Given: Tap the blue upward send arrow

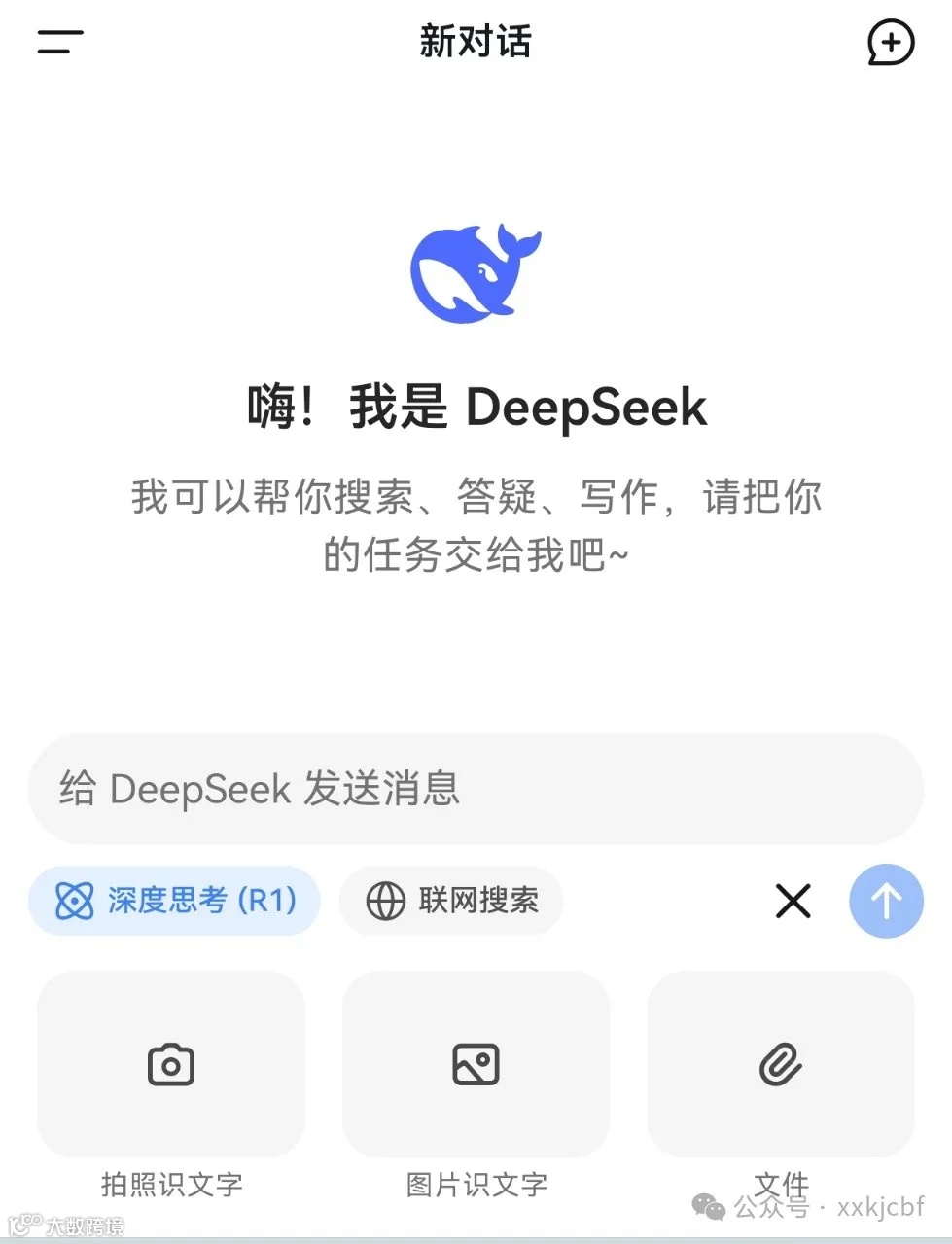Looking at the screenshot, I should pos(885,902).
